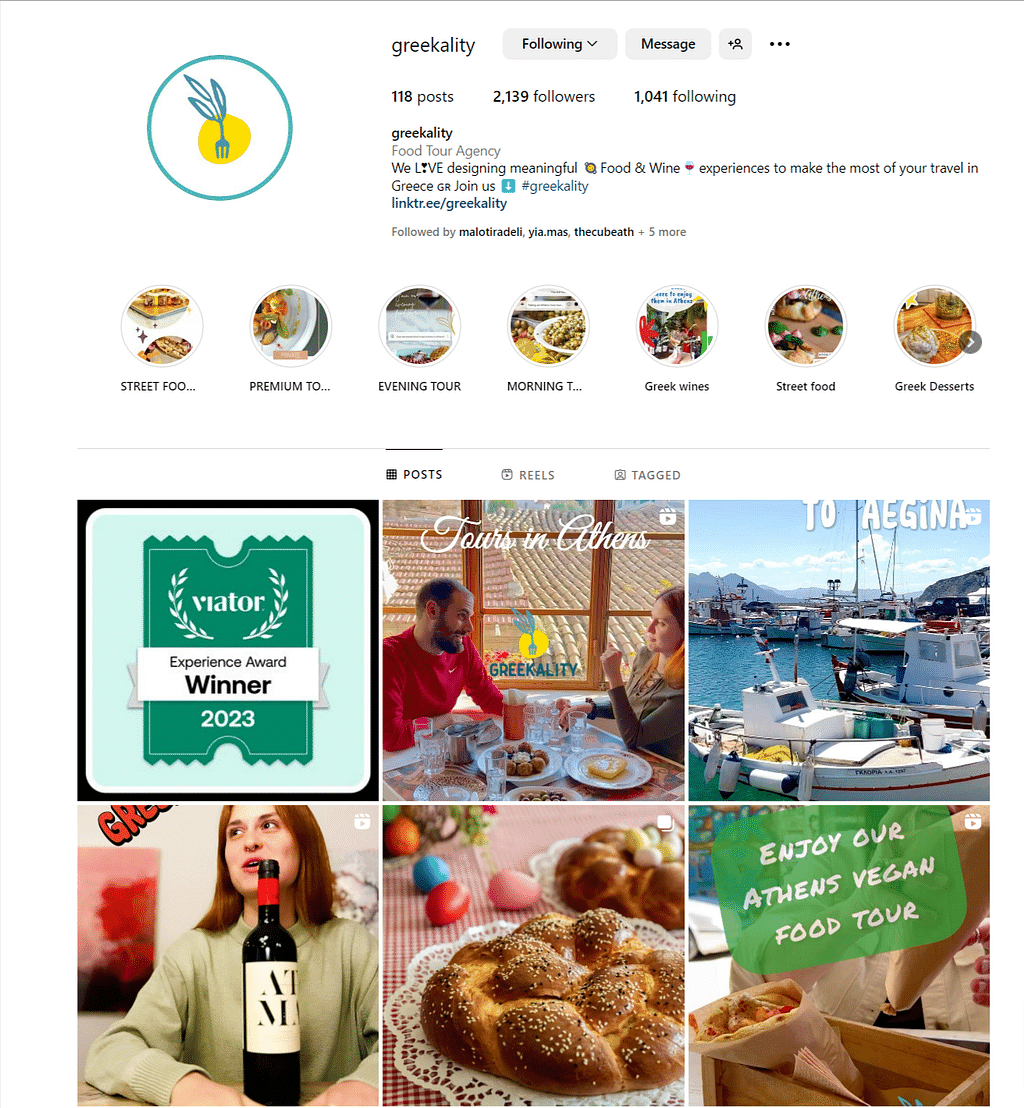Viewport: 1024px width, 1108px height.
Task: Open the Viator Experience Award Winner post
Action: click(228, 650)
